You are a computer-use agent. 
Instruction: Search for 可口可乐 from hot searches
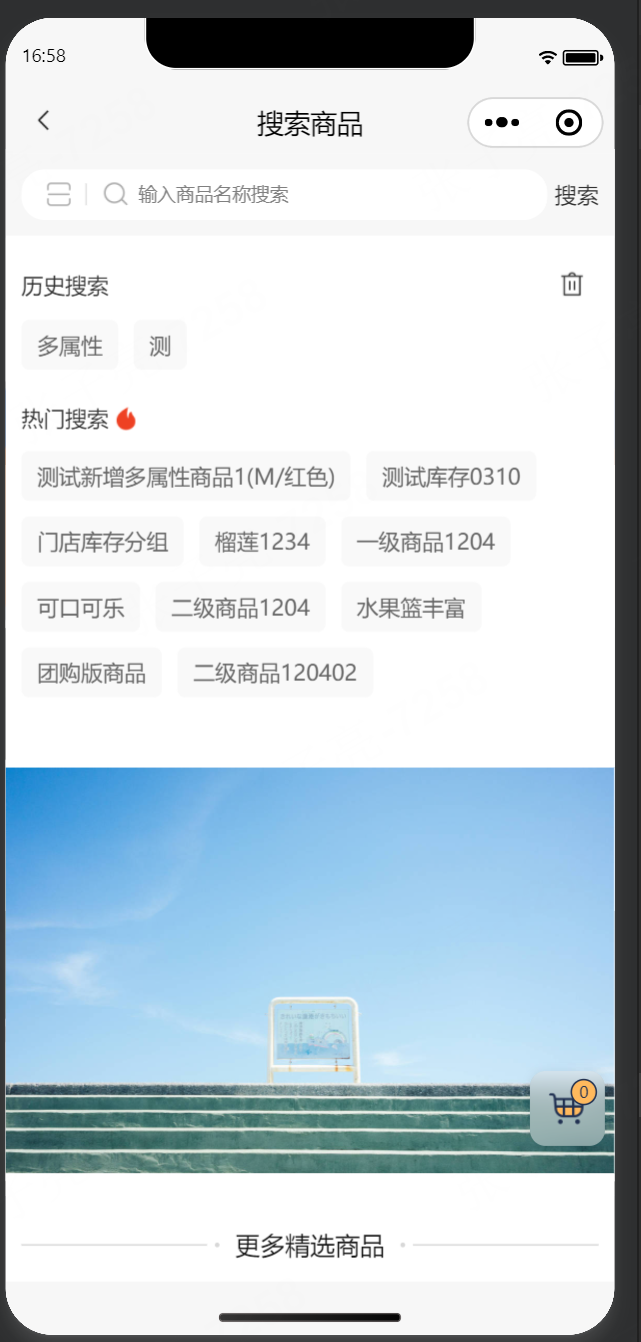(x=81, y=608)
